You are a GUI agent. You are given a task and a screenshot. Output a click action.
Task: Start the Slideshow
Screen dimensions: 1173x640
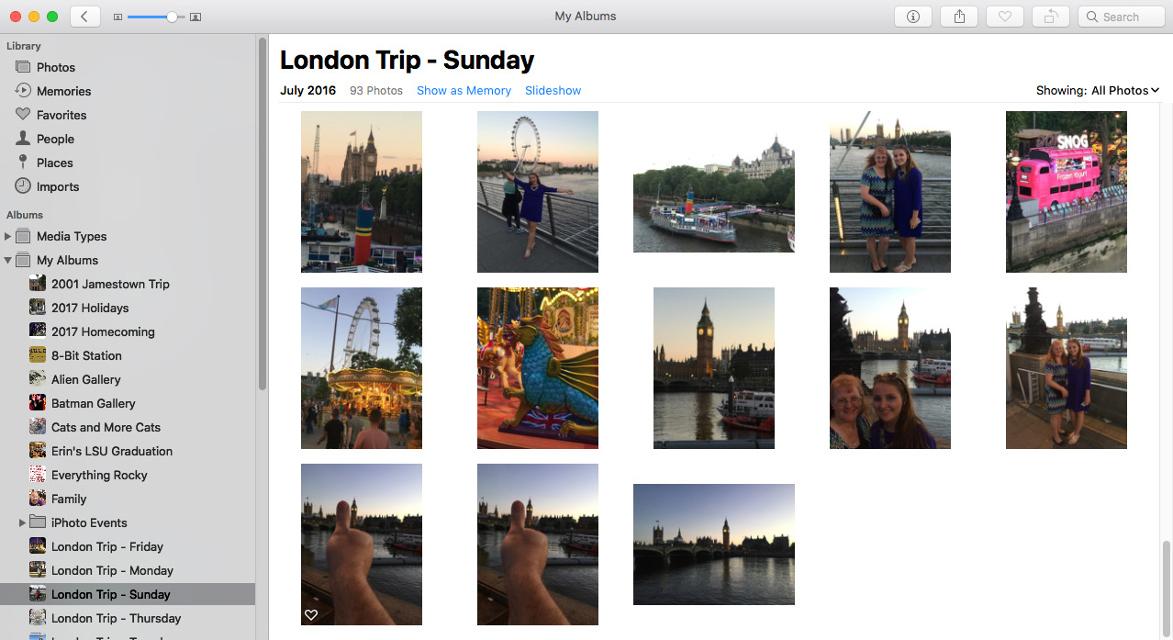pyautogui.click(x=553, y=90)
